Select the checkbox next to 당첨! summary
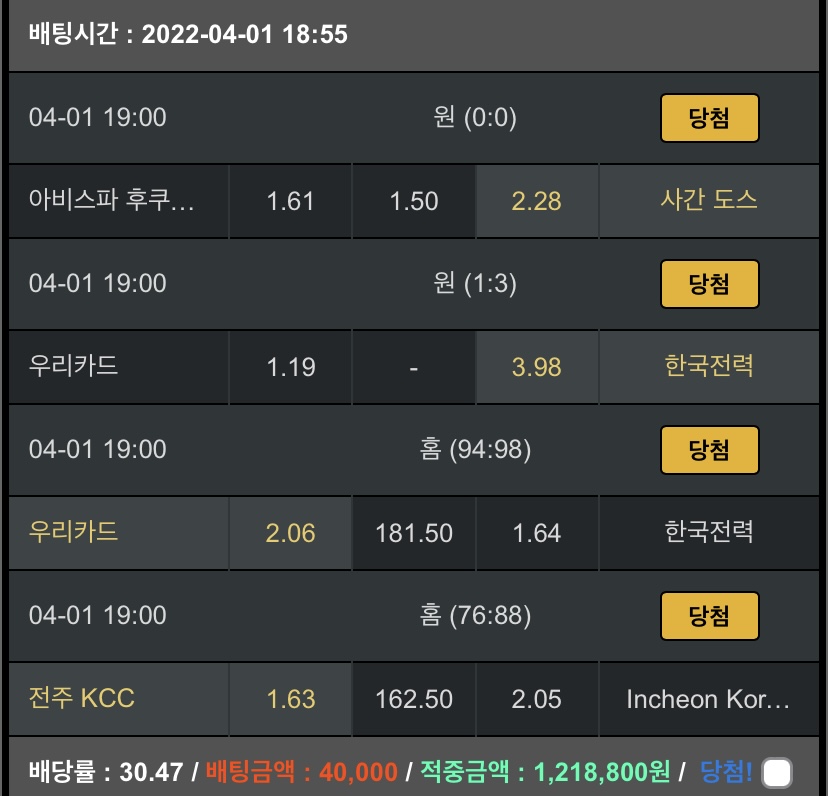 (777, 773)
